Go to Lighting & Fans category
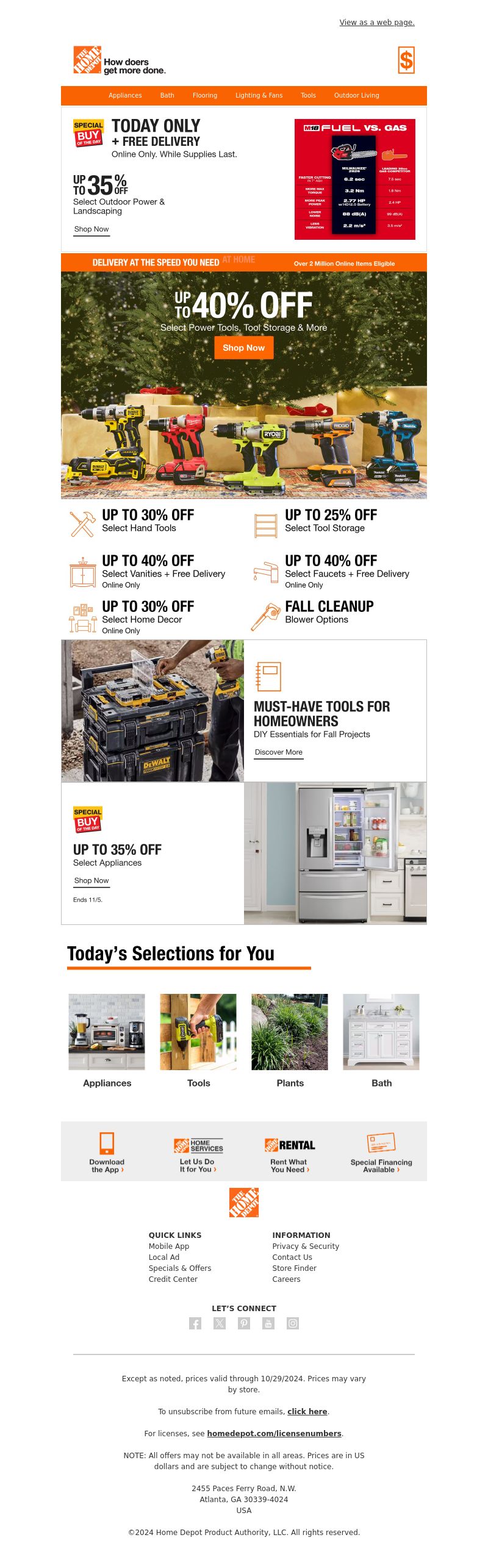Screen dimensions: 488x1568 pos(259,95)
